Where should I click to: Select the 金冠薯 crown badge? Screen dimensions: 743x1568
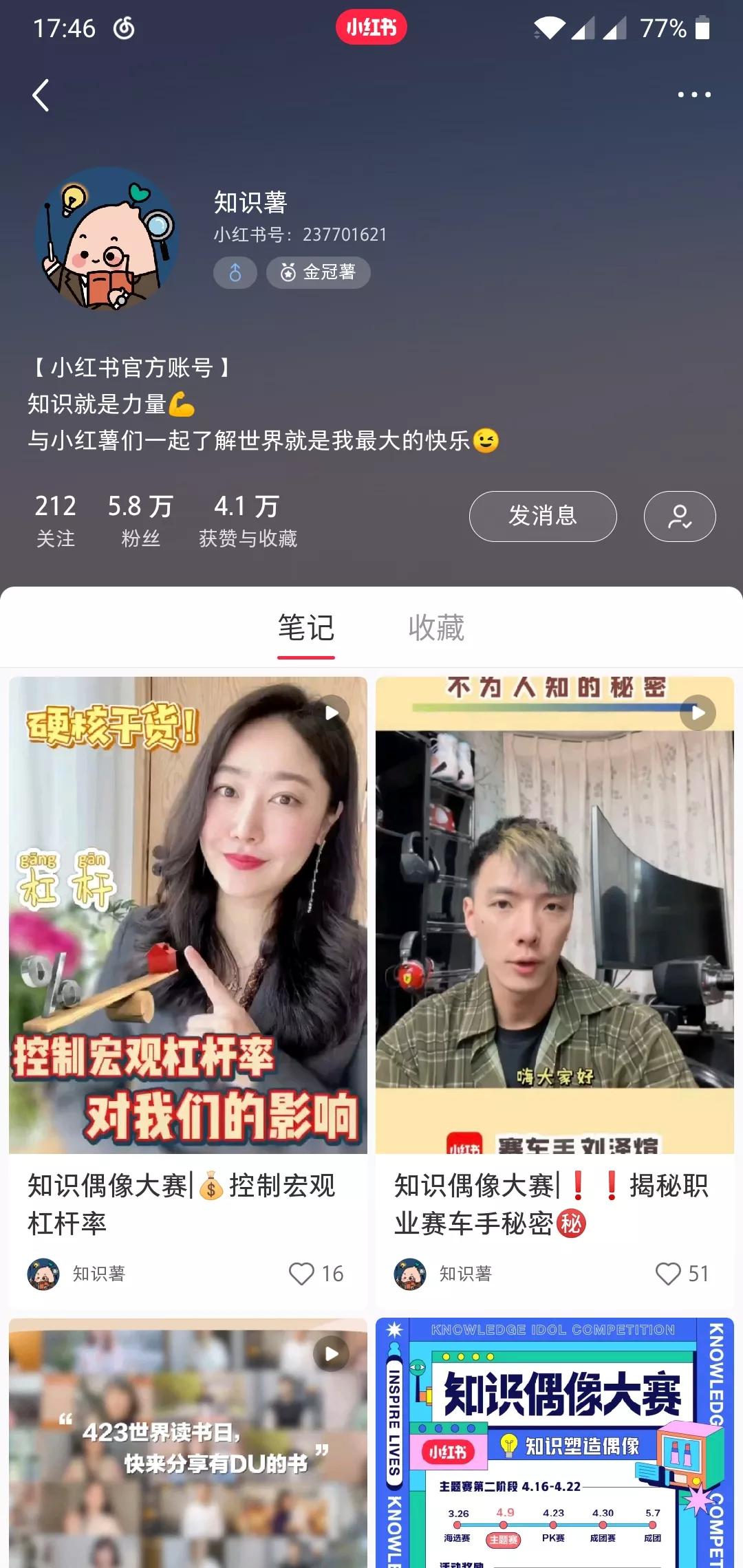[x=318, y=272]
